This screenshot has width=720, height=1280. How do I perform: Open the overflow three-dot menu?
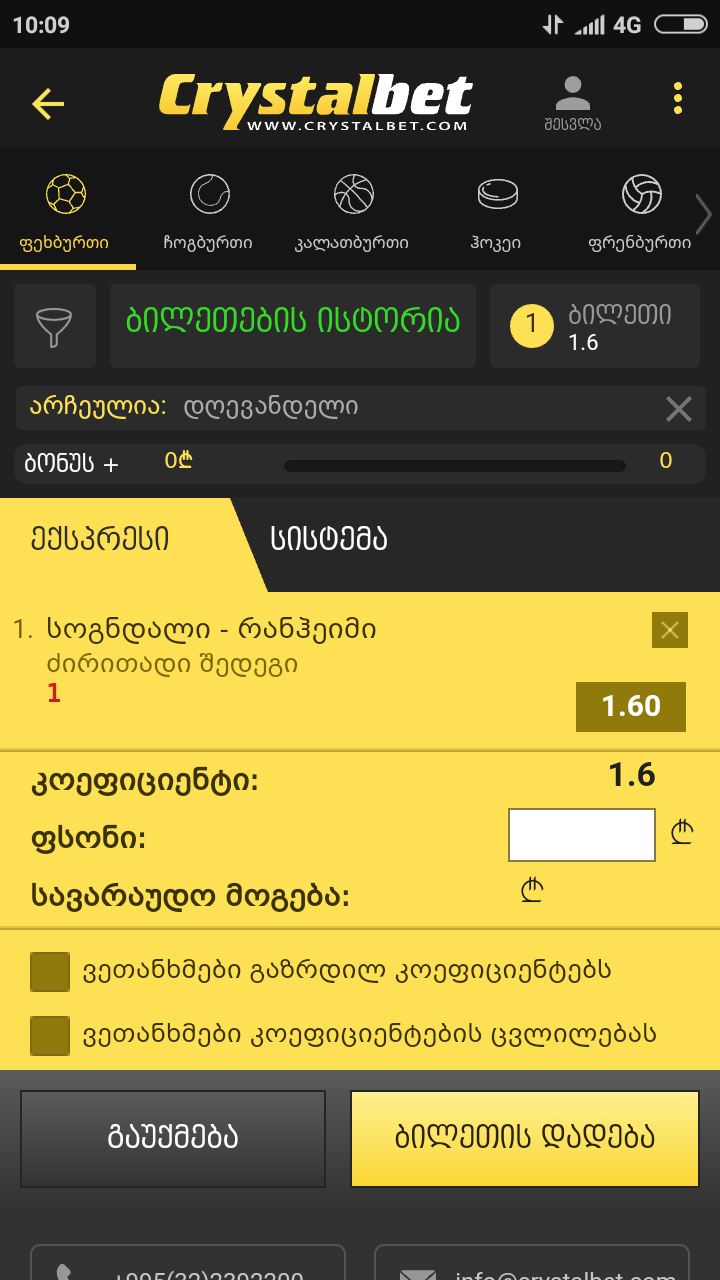[x=678, y=97]
